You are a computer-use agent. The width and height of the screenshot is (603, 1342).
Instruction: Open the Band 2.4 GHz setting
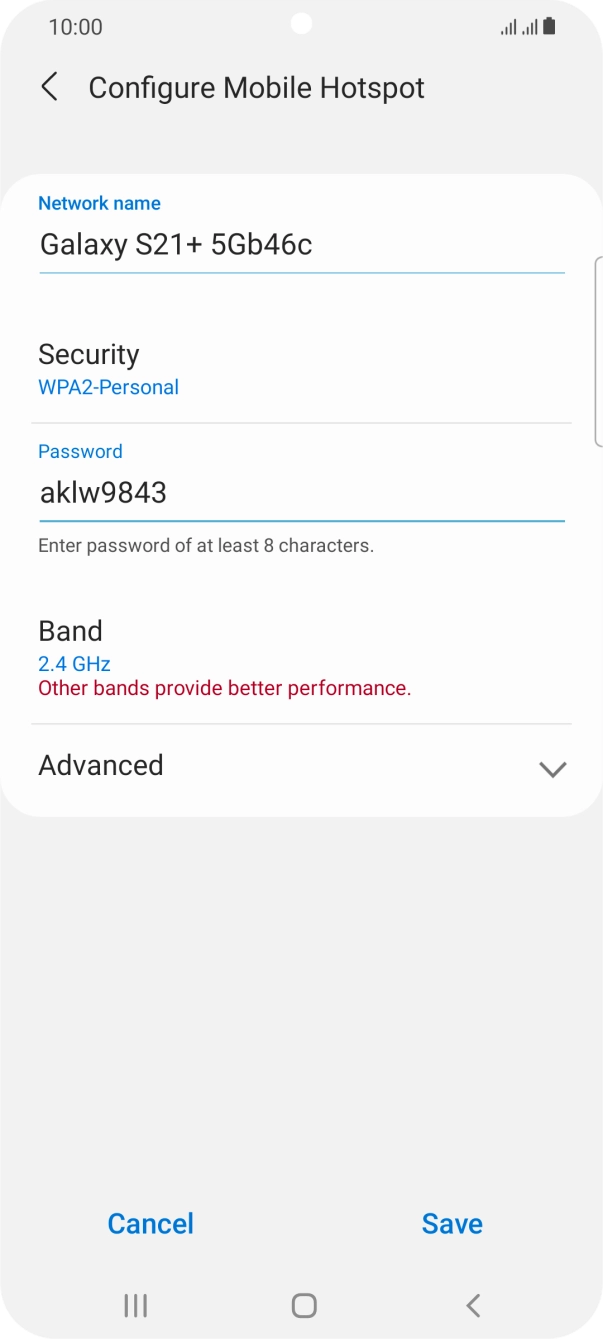(x=301, y=658)
